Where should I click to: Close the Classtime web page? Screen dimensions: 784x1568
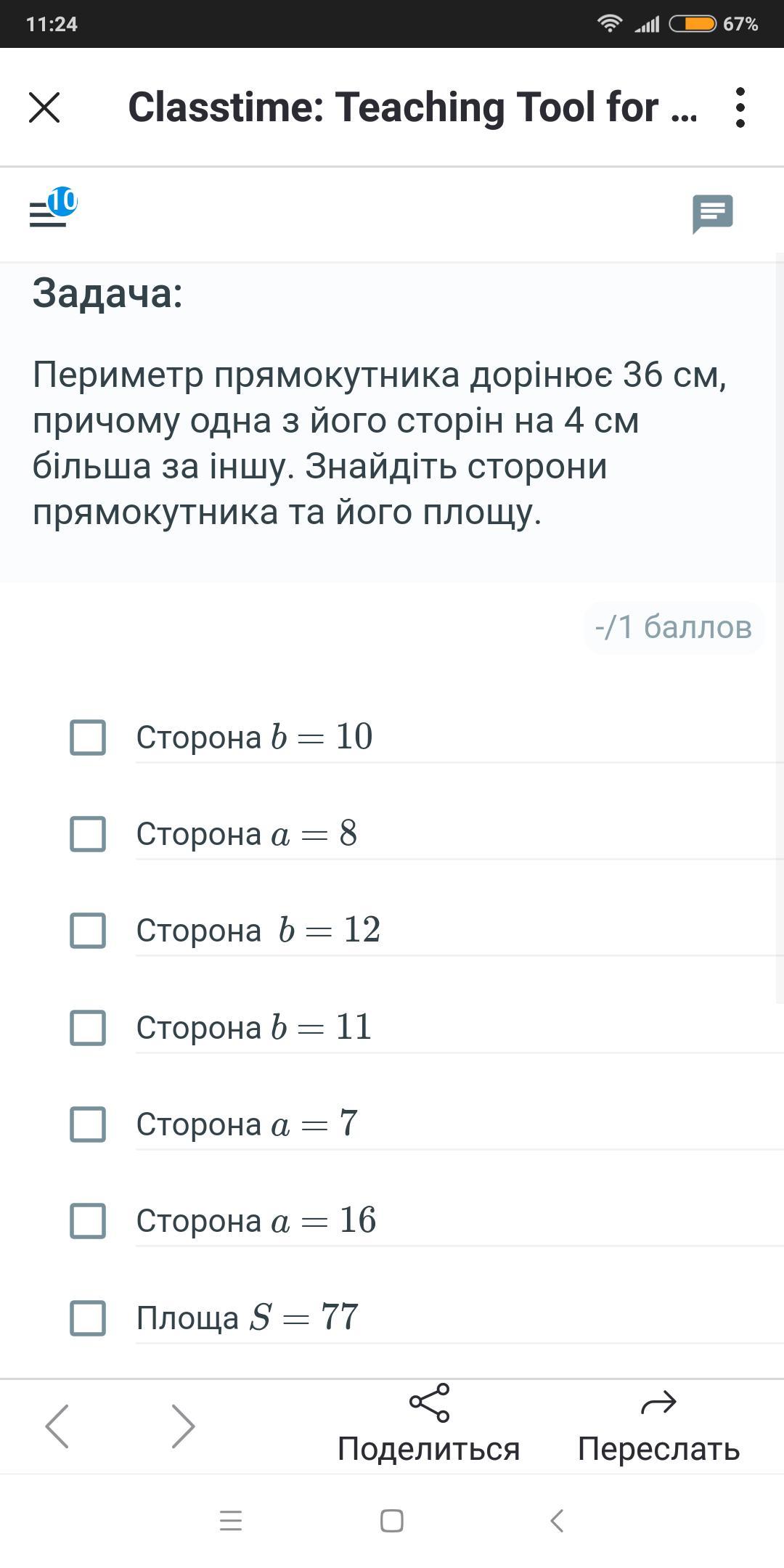click(44, 107)
